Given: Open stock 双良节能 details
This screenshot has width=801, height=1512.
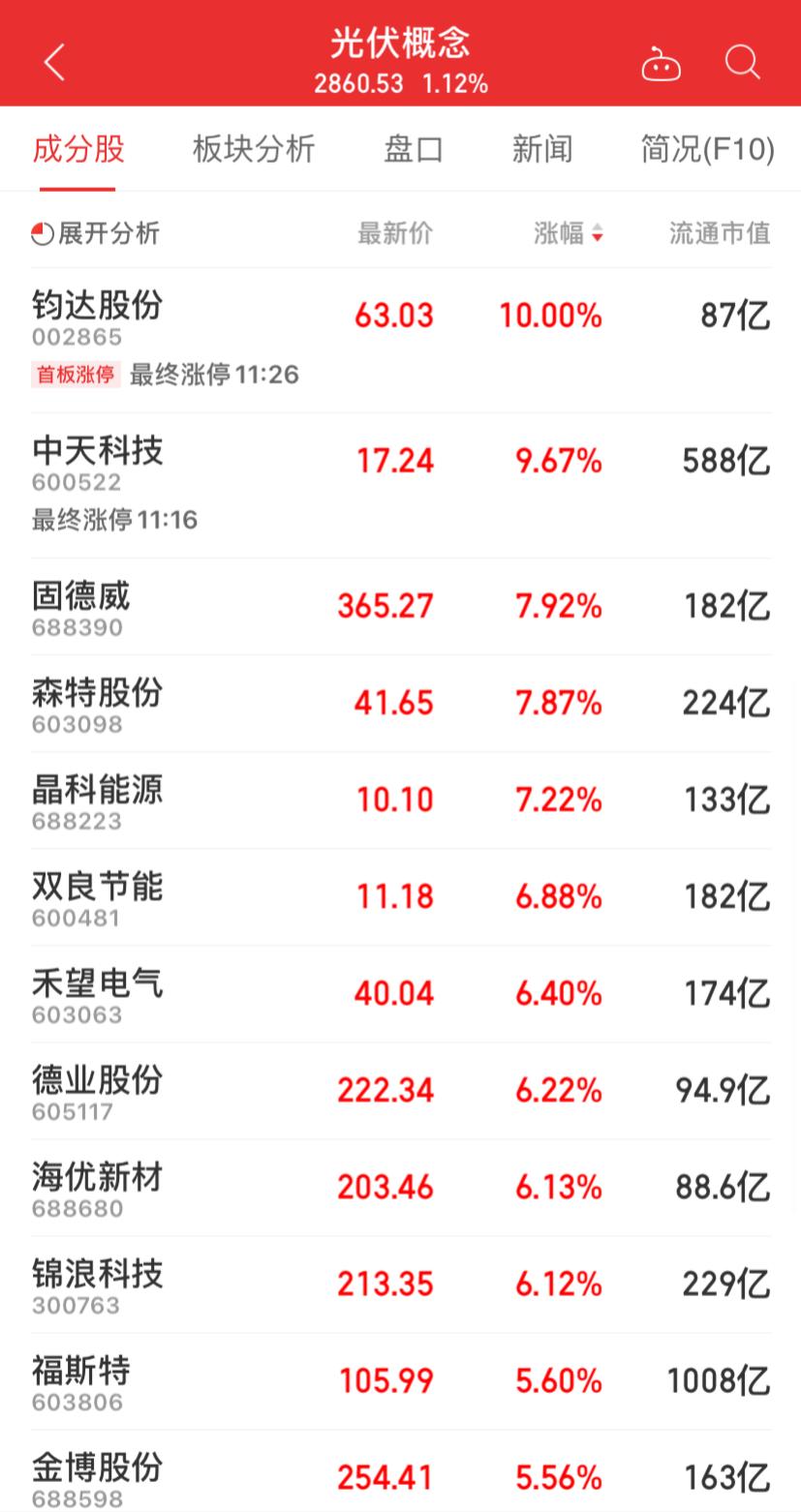Looking at the screenshot, I should tap(401, 897).
